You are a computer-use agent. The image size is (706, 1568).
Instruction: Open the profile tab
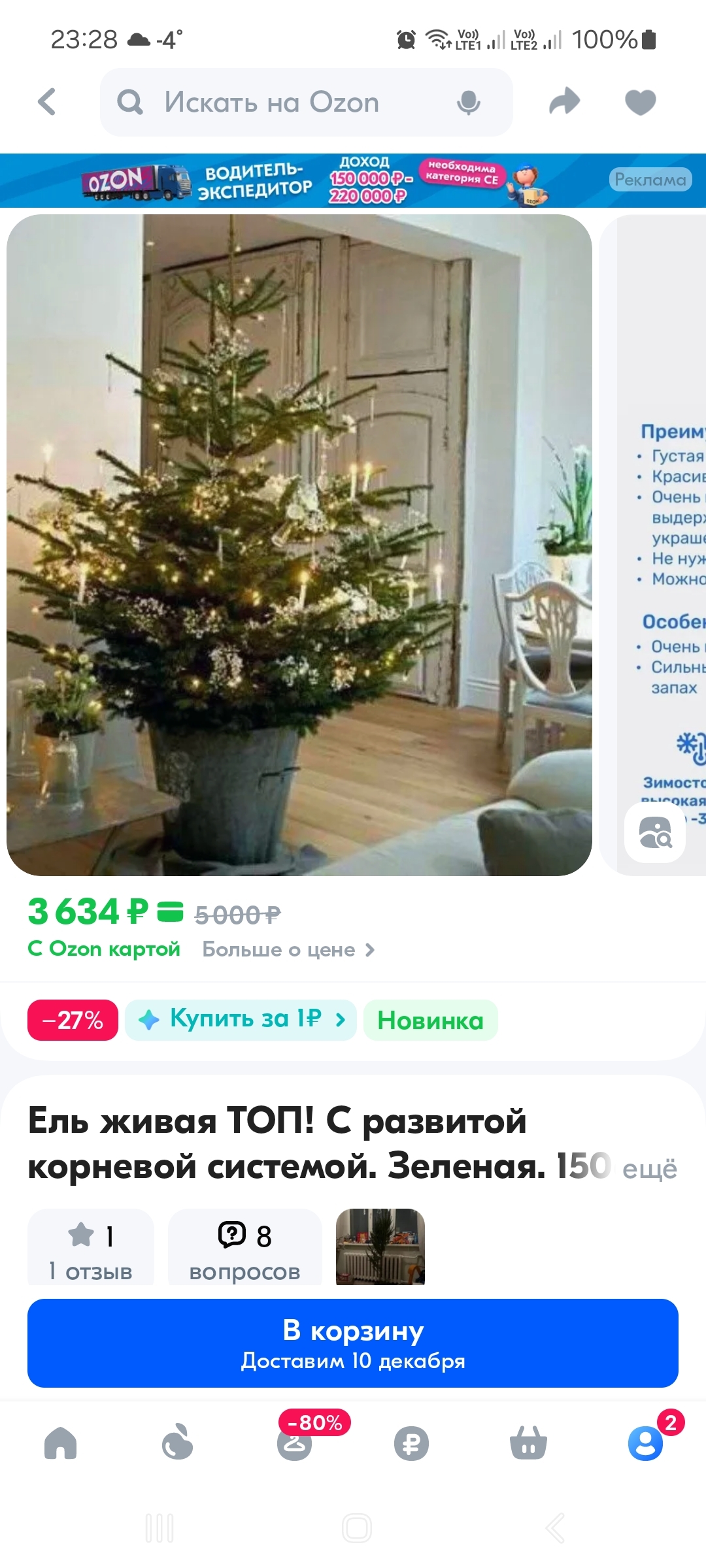tap(645, 1443)
